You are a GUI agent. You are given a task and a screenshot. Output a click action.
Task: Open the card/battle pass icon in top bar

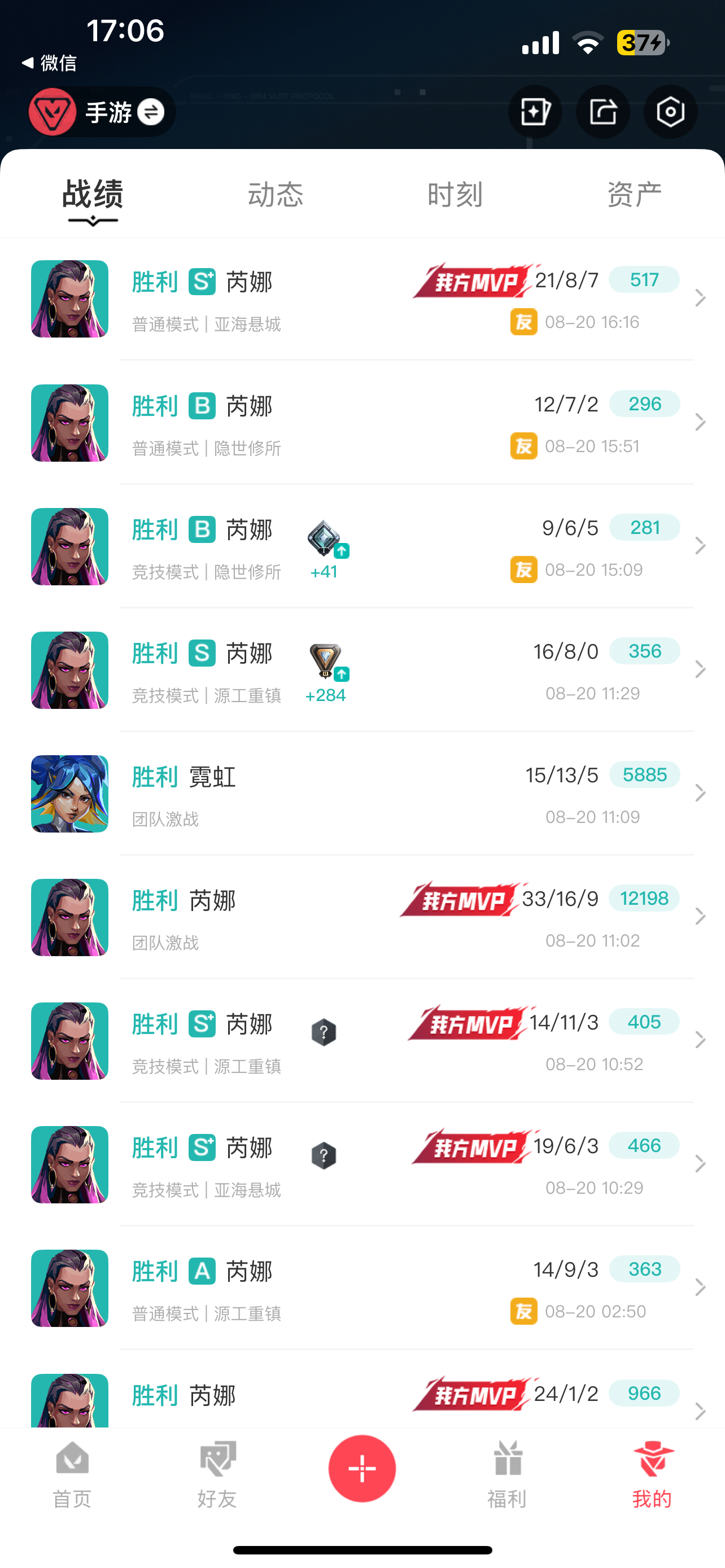(x=535, y=111)
